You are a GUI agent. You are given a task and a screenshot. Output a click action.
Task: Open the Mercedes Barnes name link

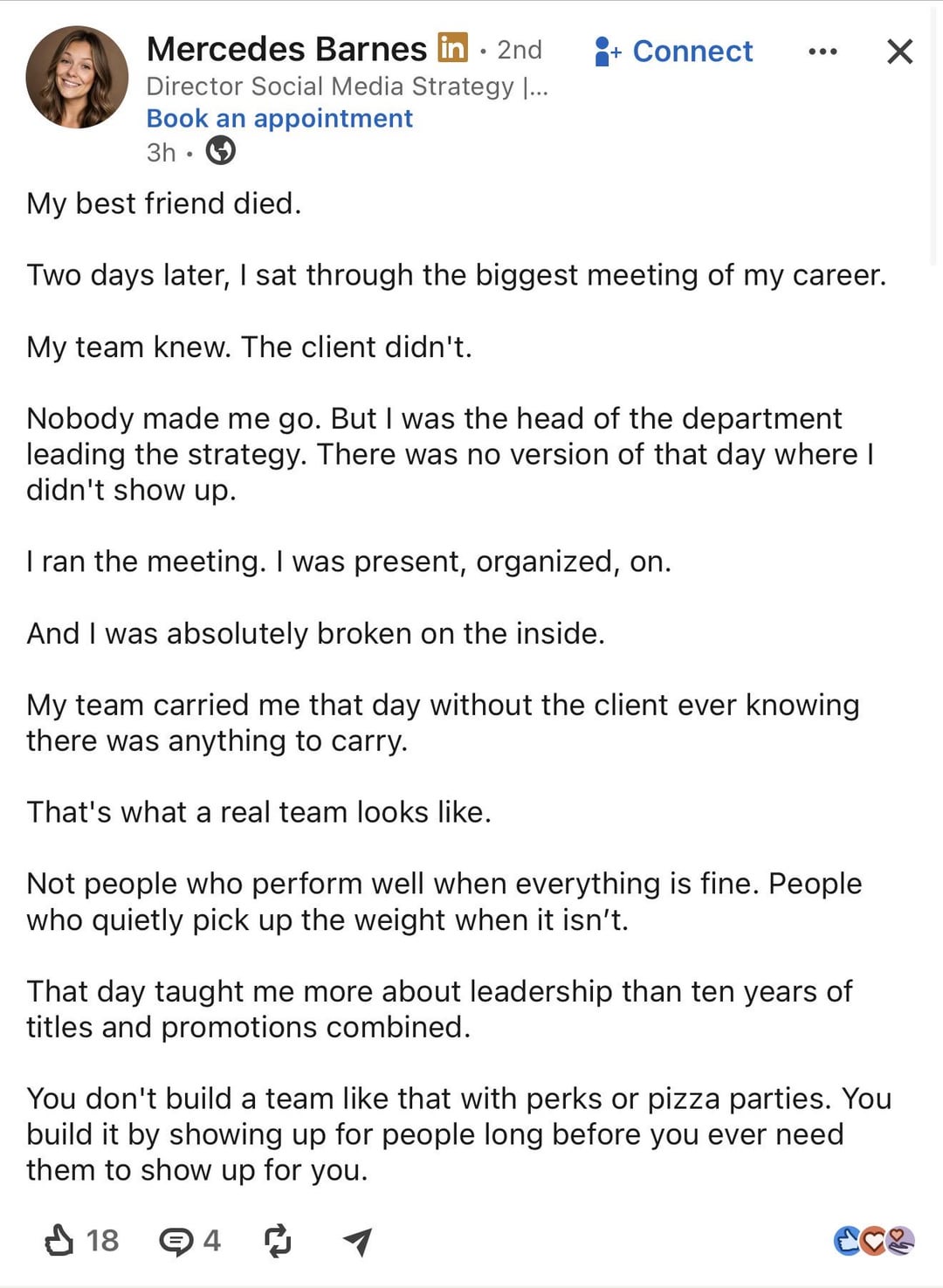286,49
